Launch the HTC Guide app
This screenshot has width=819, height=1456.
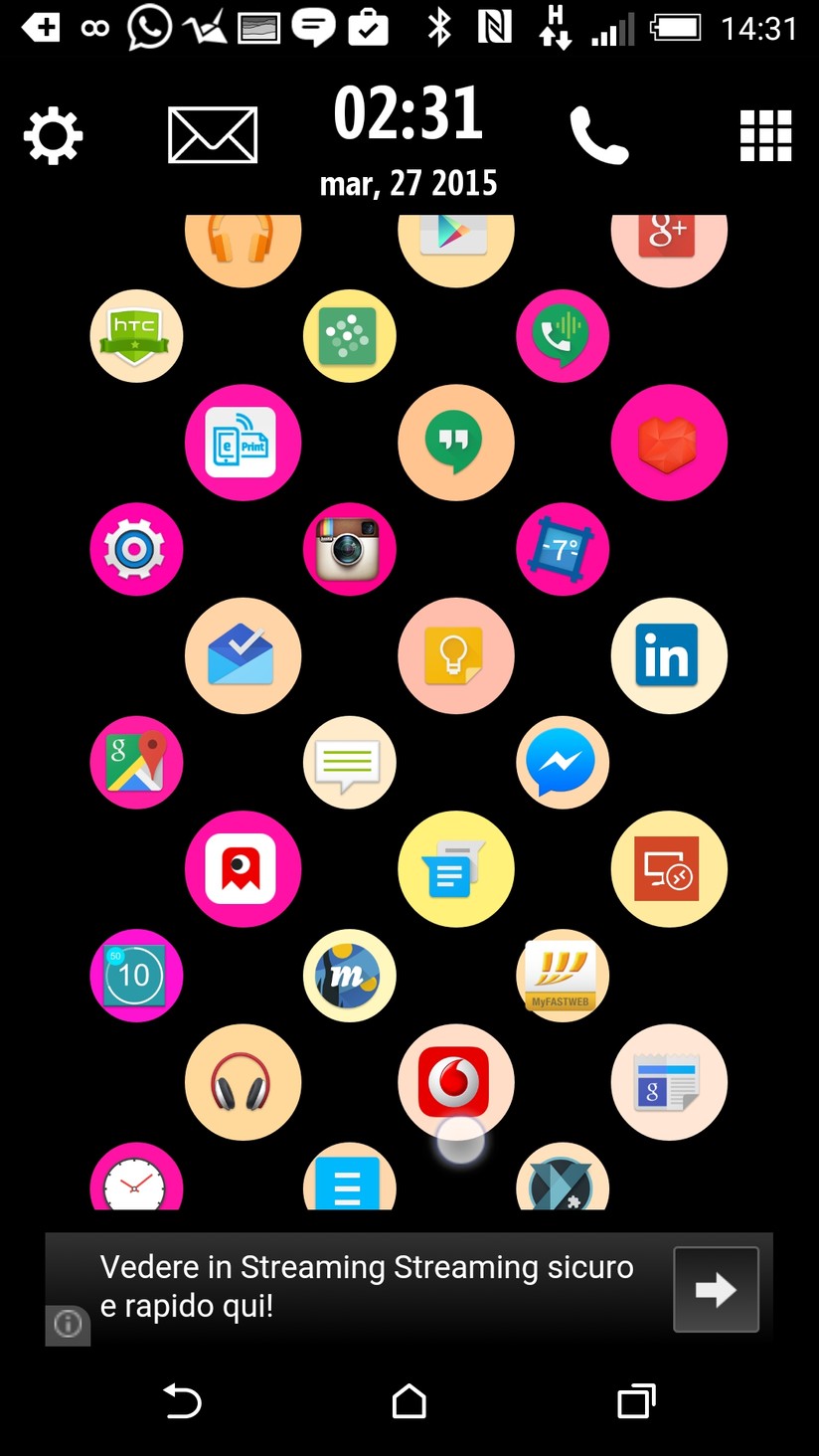(x=136, y=336)
